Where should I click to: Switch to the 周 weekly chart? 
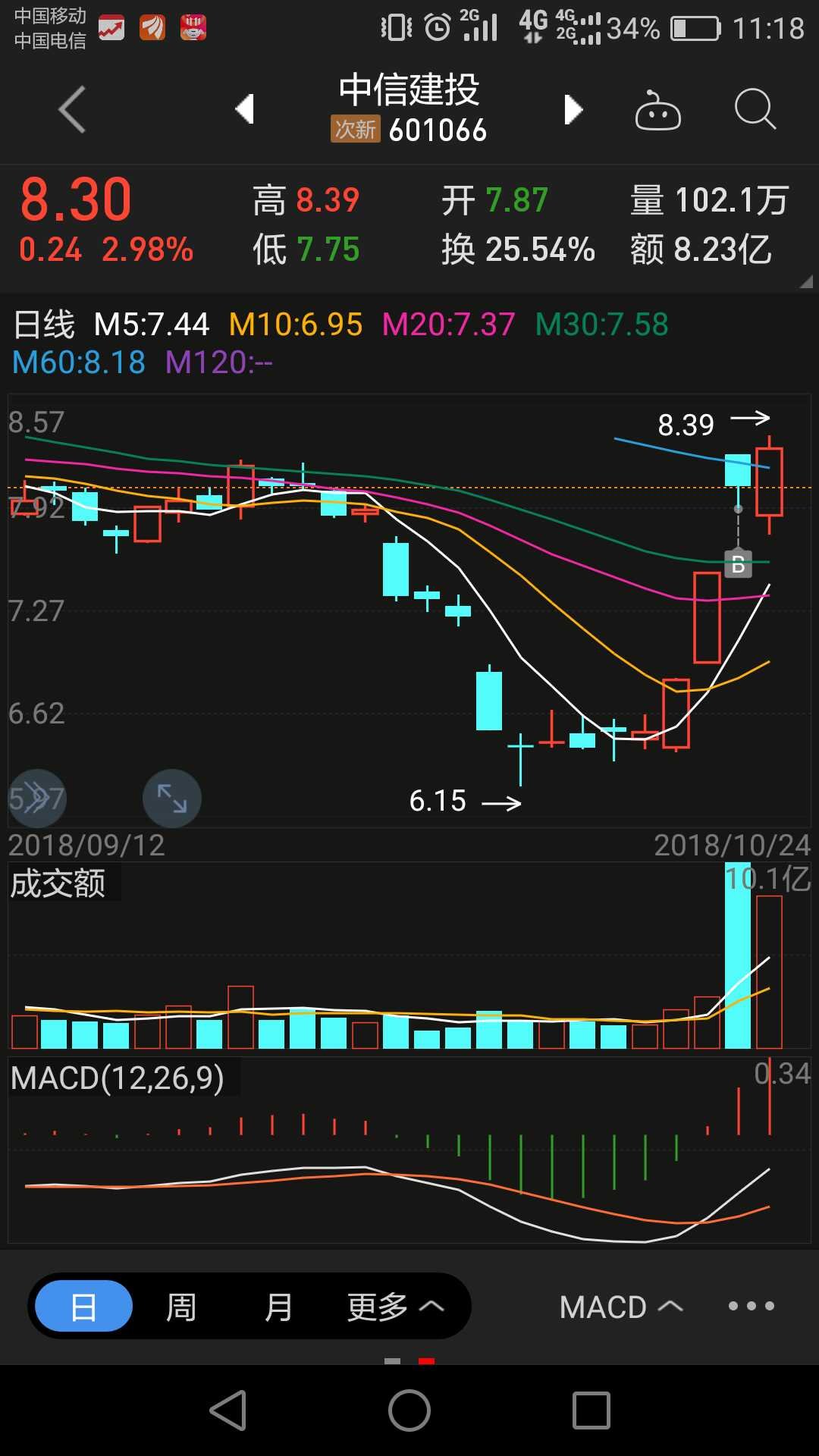181,1307
